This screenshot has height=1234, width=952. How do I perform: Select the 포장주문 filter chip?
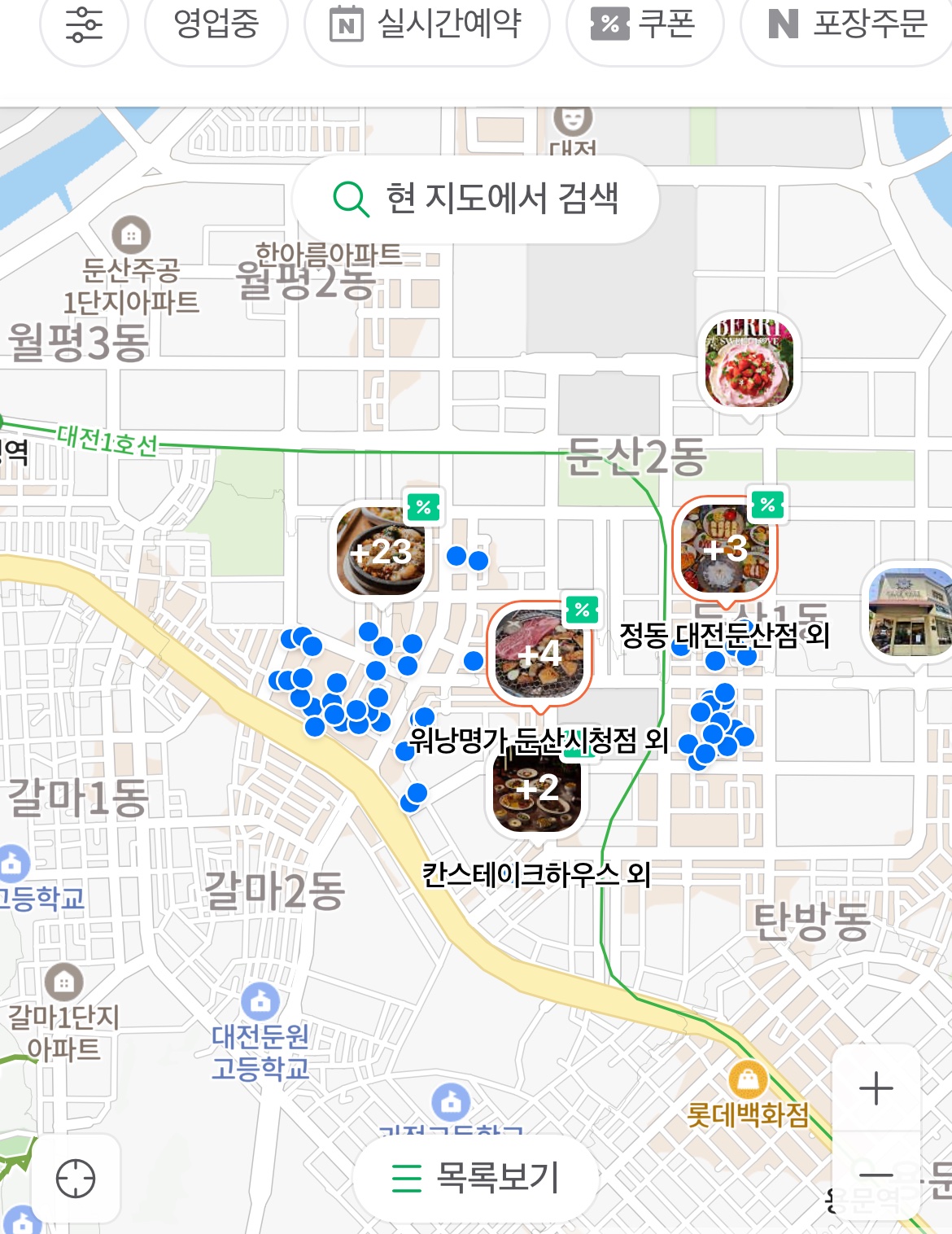pos(846,25)
